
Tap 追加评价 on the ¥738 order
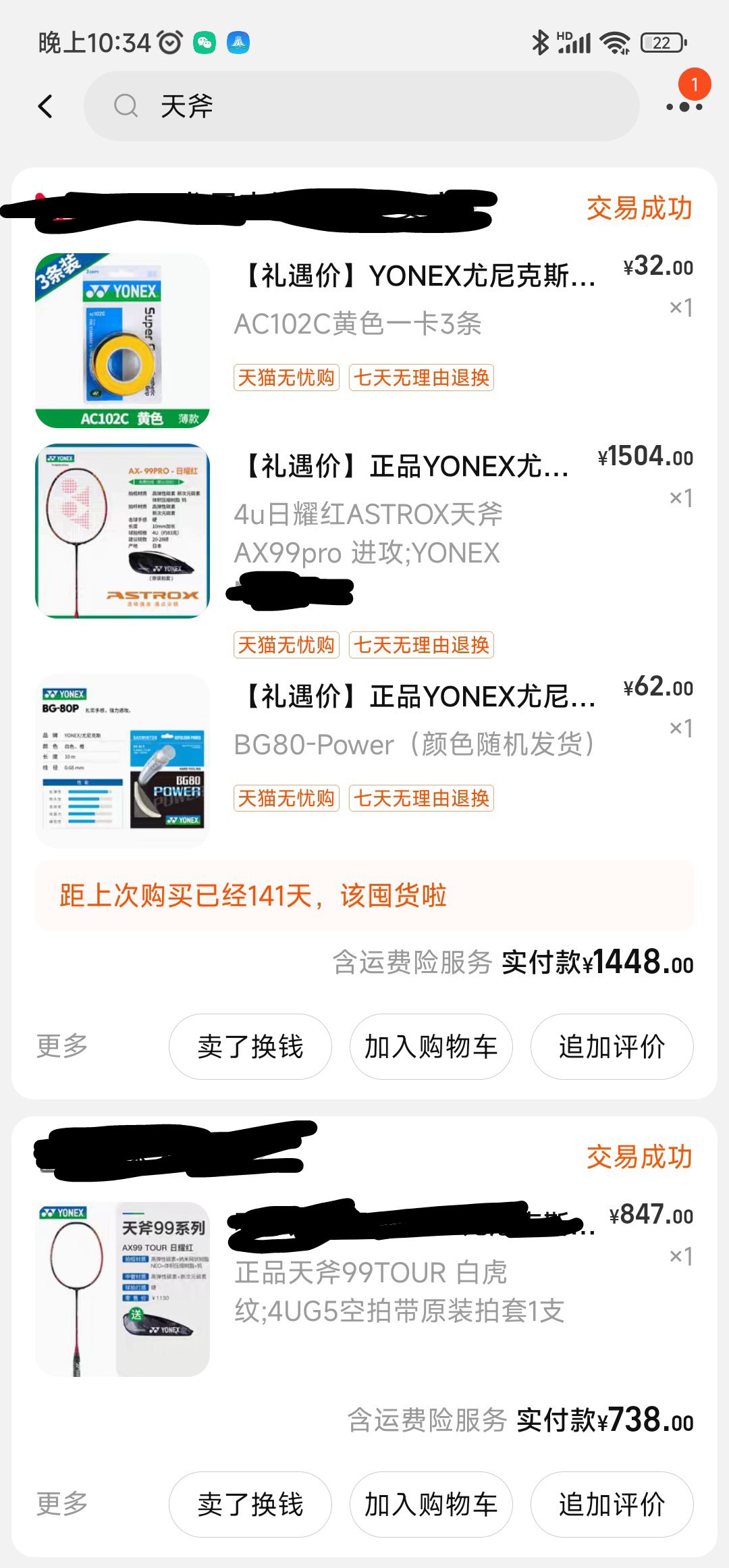click(x=612, y=1505)
